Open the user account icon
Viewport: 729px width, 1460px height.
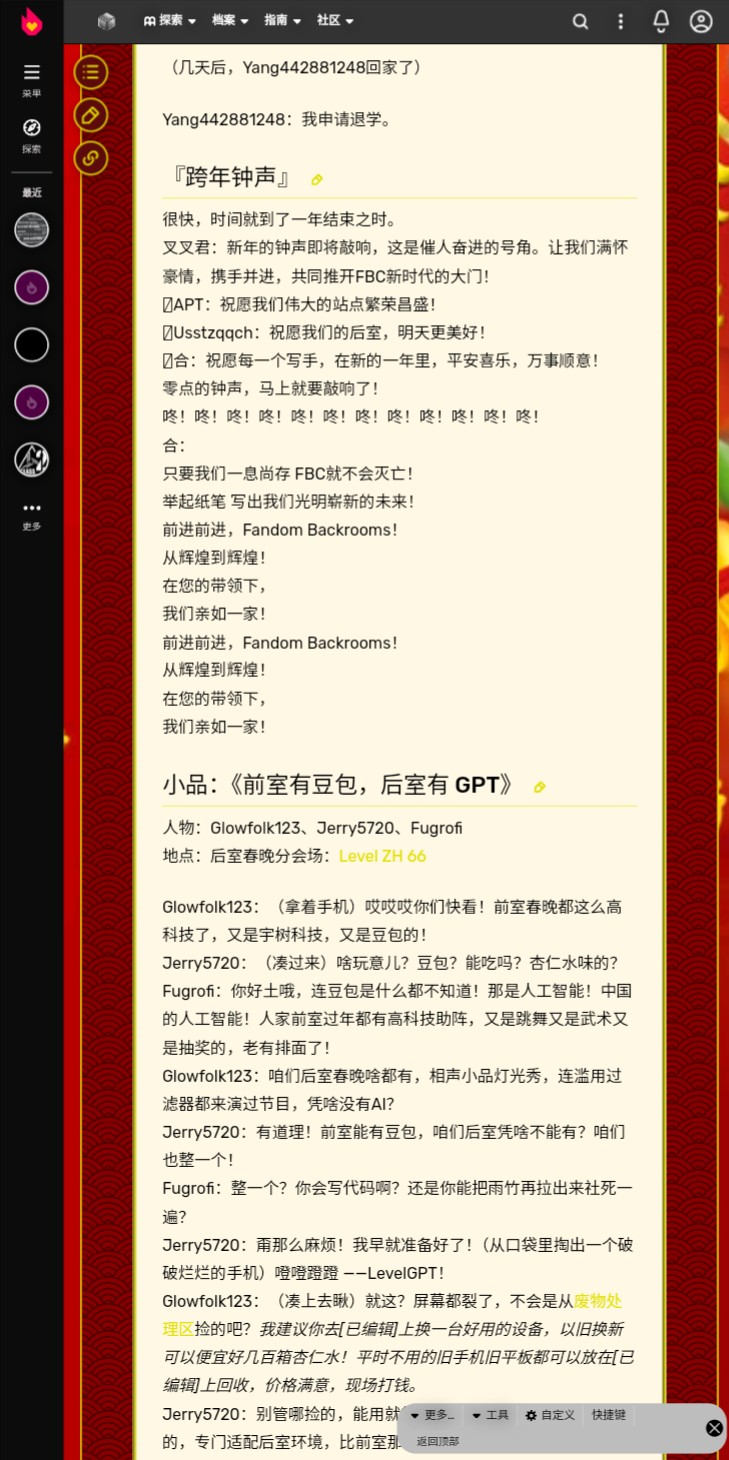701,21
